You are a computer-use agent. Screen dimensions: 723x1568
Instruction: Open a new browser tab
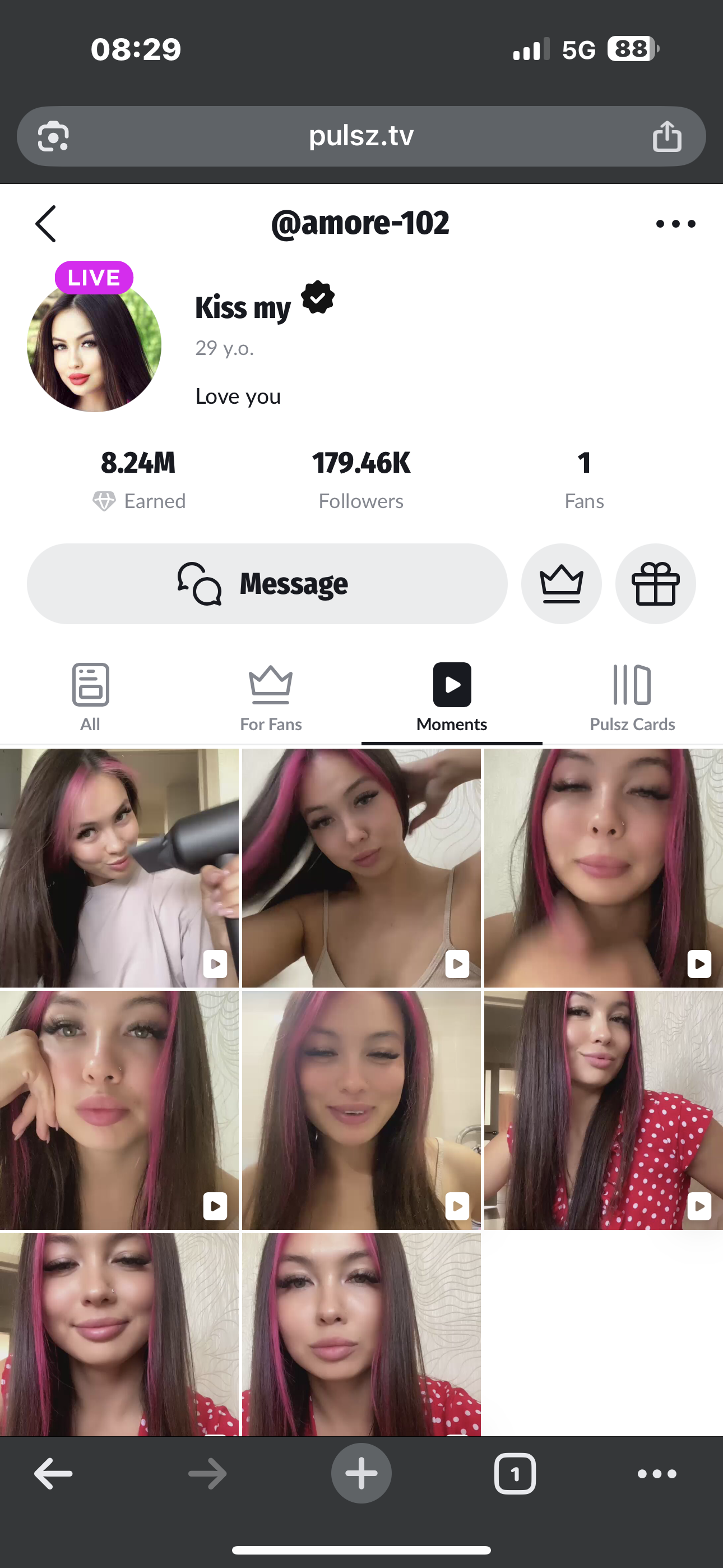(361, 1473)
